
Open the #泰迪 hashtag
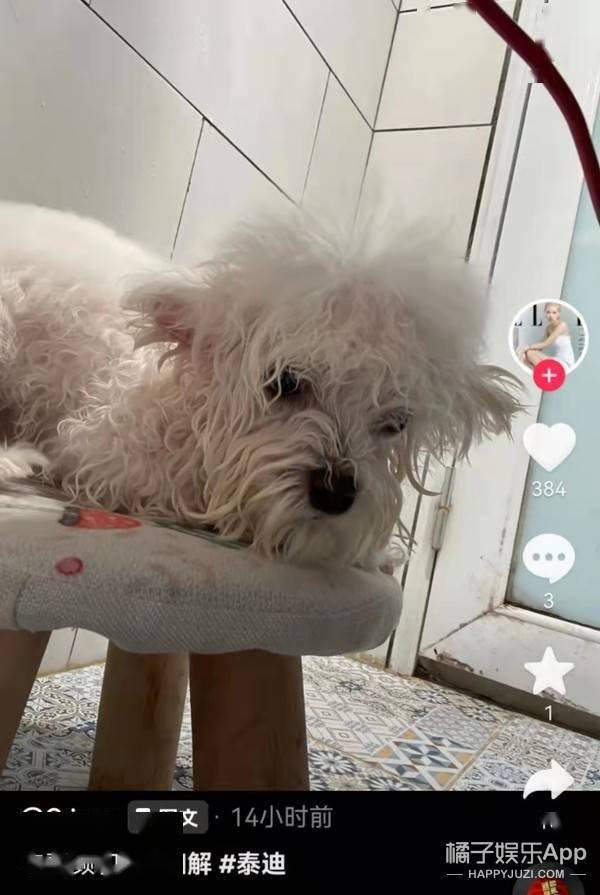click(246, 864)
